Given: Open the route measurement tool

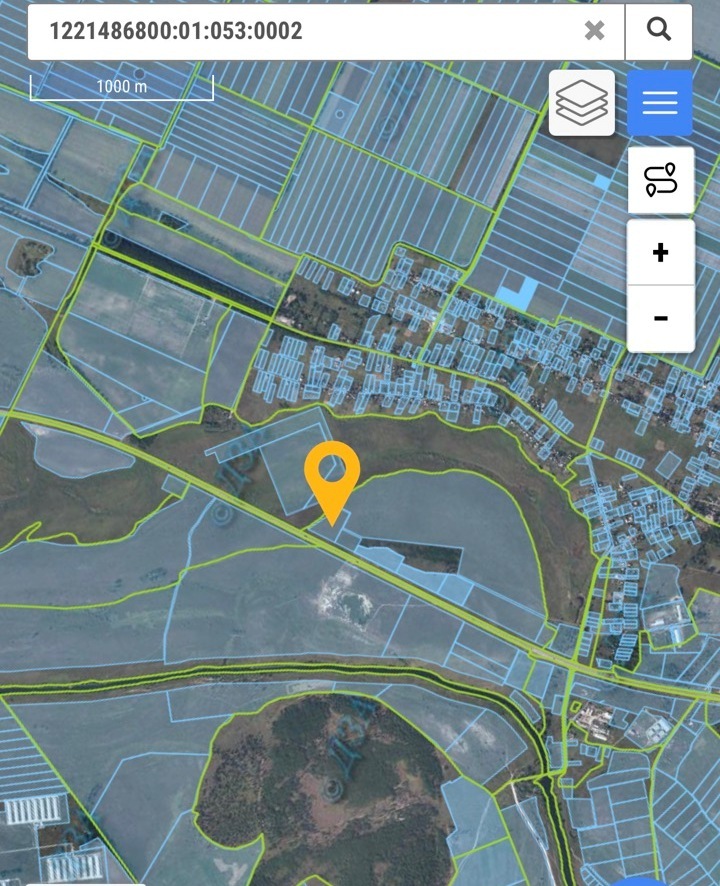Looking at the screenshot, I should pyautogui.click(x=660, y=180).
